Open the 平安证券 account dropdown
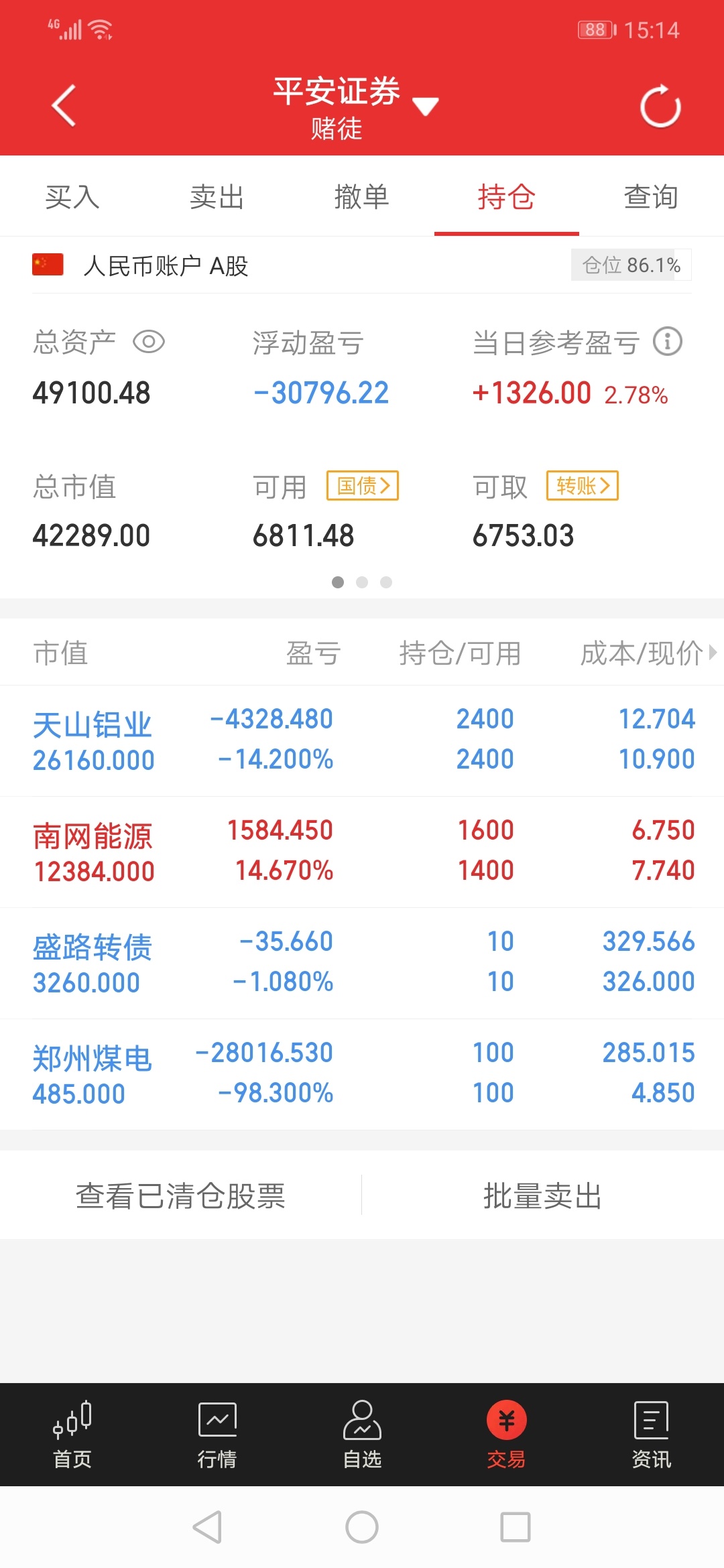 tap(355, 106)
